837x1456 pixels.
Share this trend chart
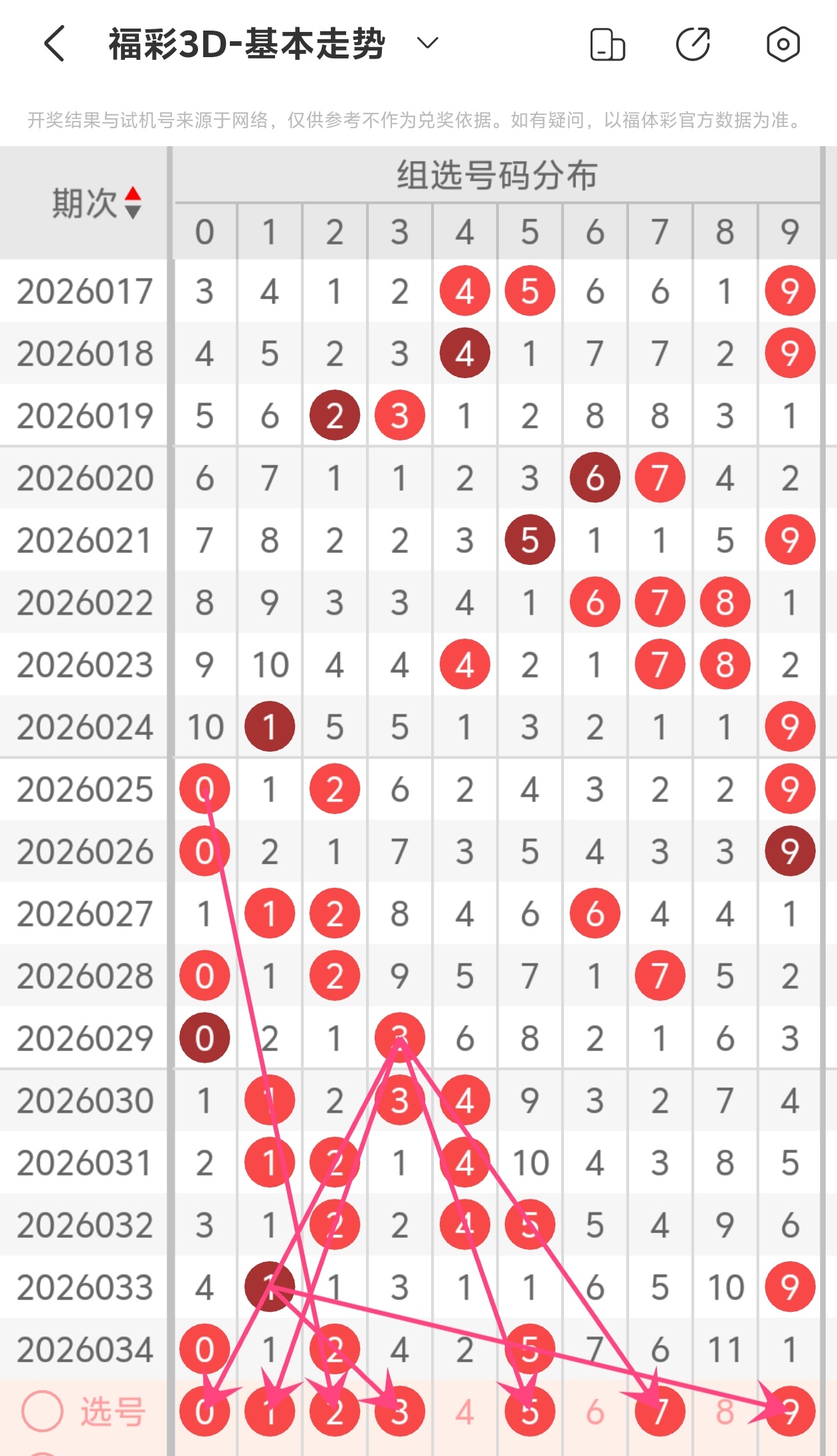pyautogui.click(x=693, y=45)
